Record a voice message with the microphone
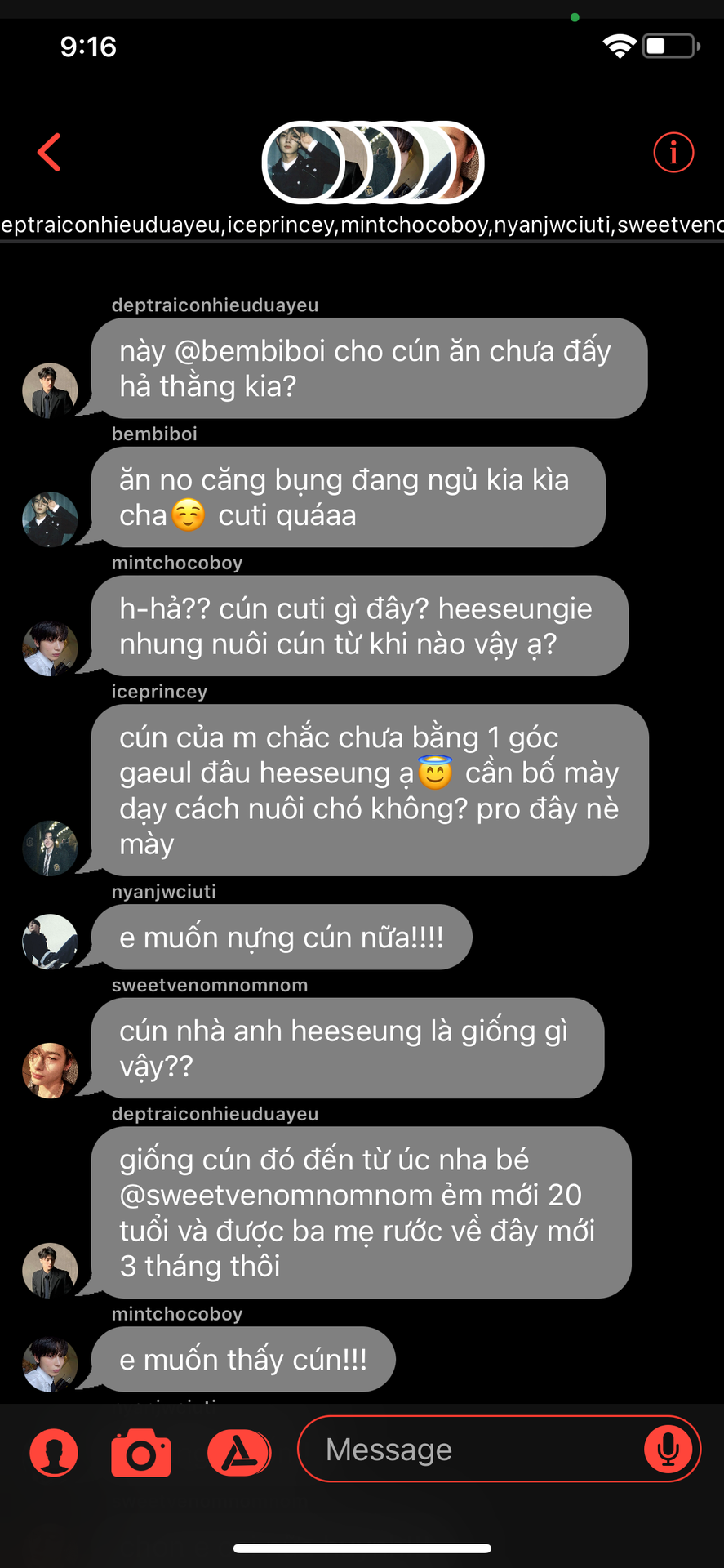 [x=668, y=1450]
